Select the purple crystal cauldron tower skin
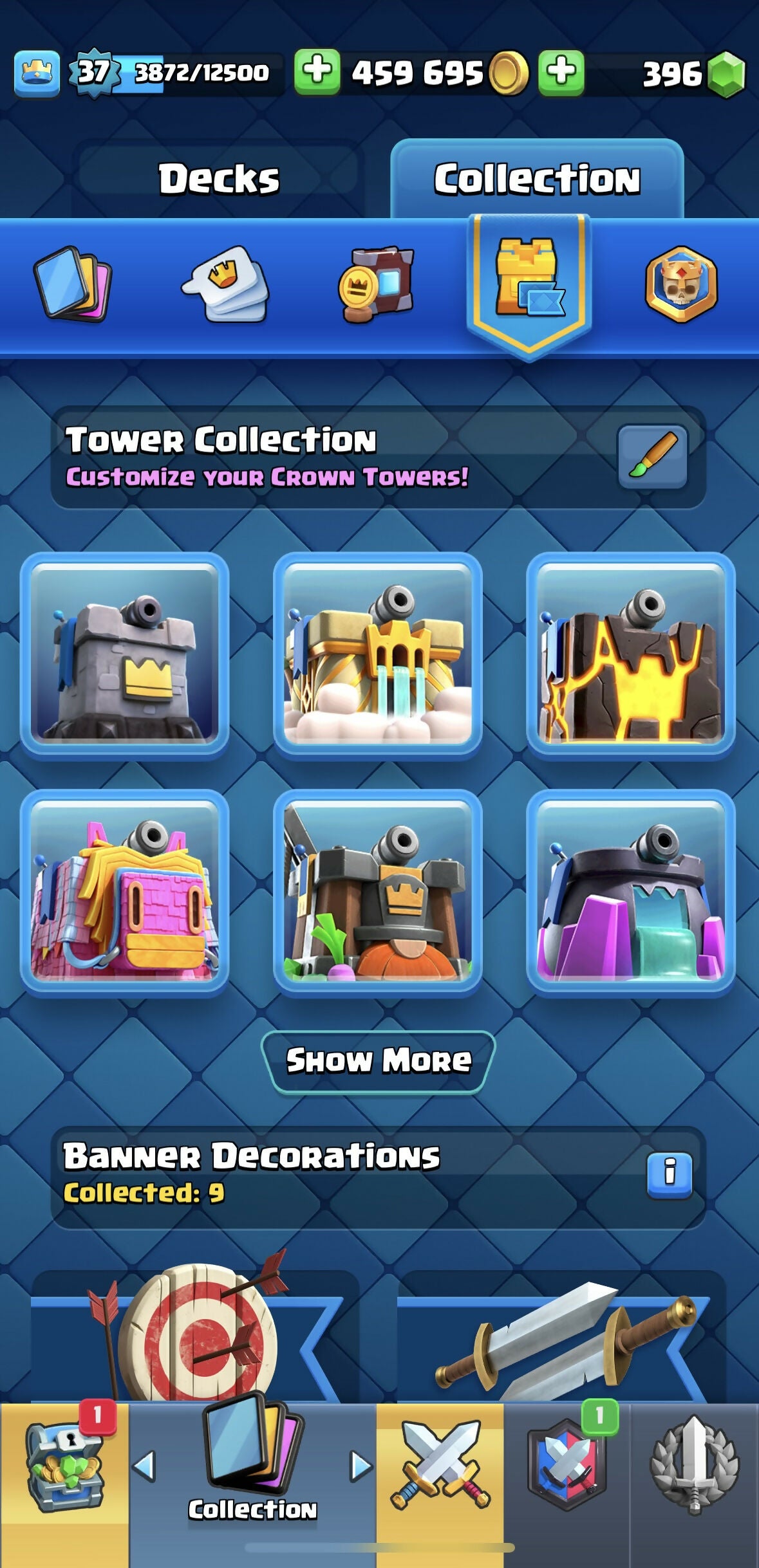The height and width of the screenshot is (1568, 759). click(x=631, y=891)
